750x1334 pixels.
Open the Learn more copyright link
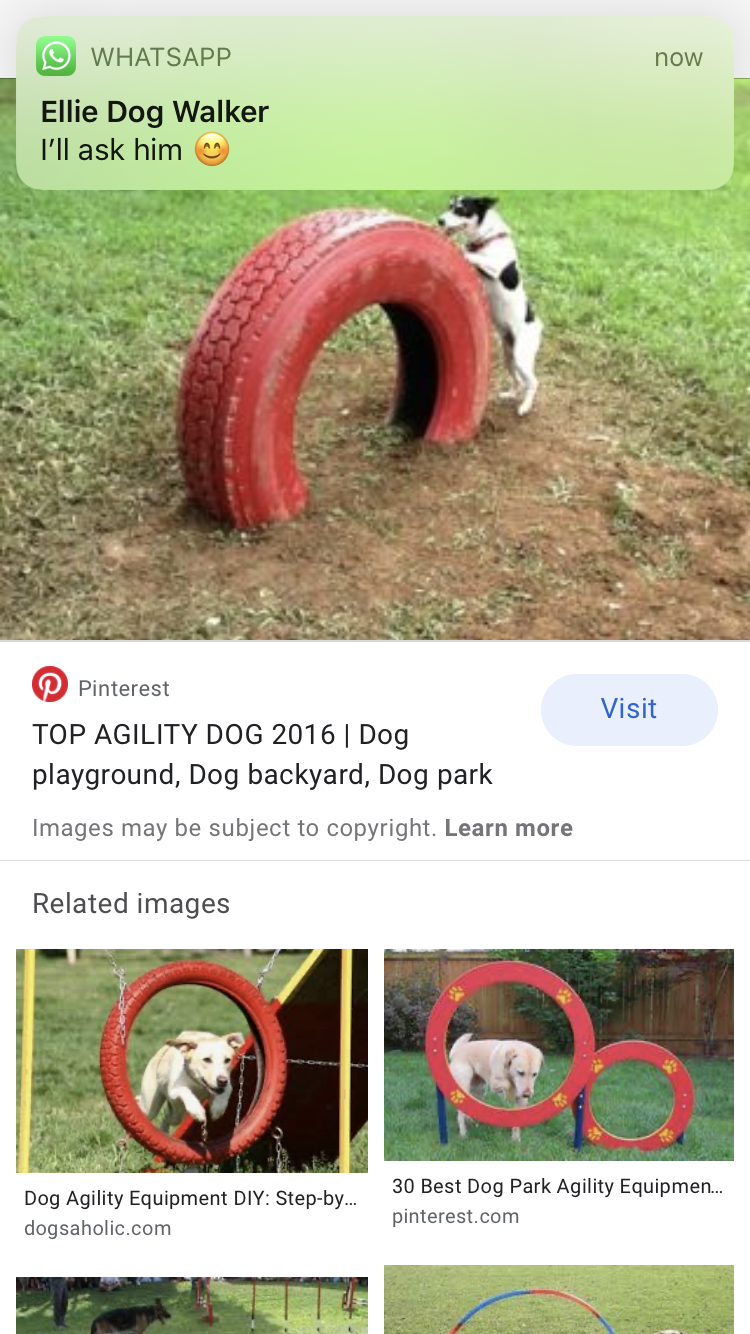(x=508, y=828)
